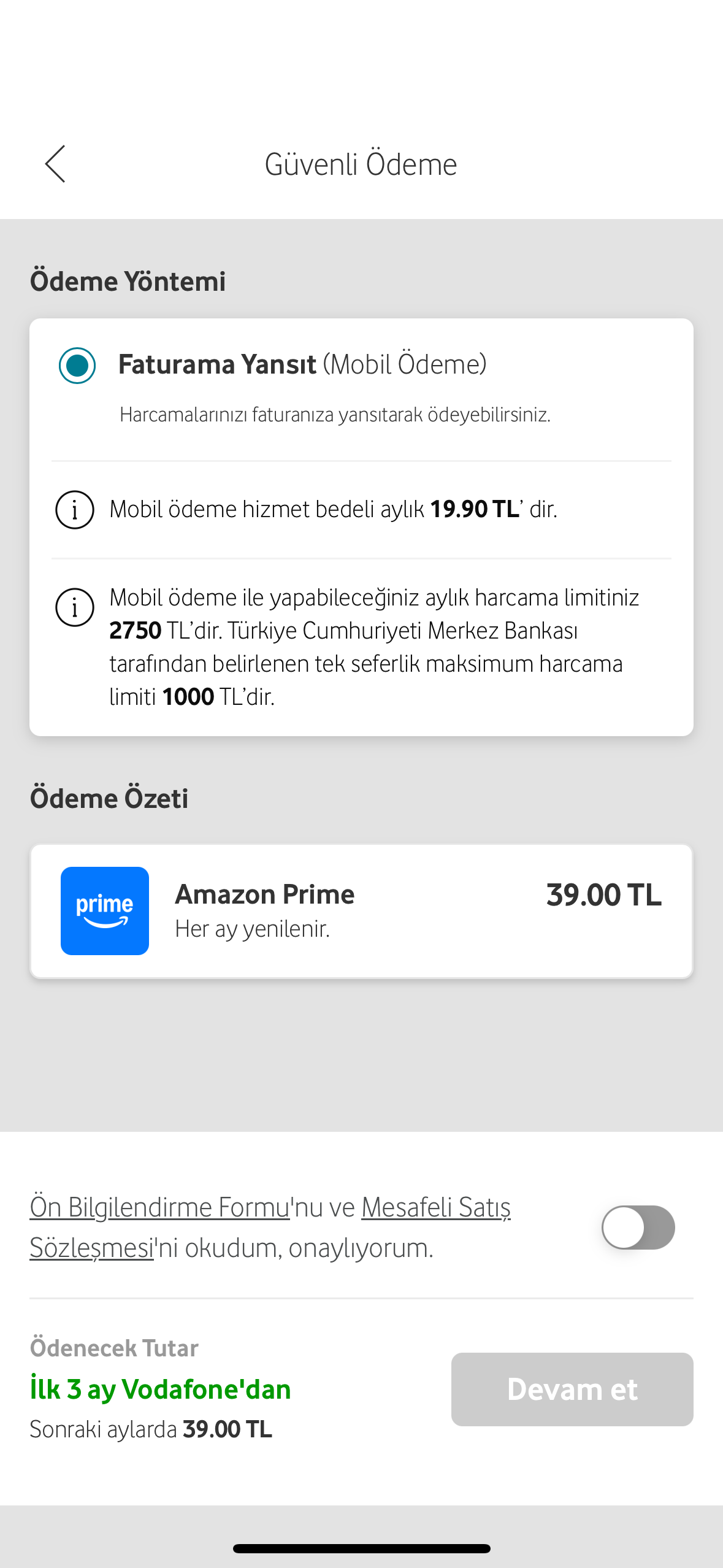Open the Mesafeli Satış Sözleşmesi link

click(435, 1207)
